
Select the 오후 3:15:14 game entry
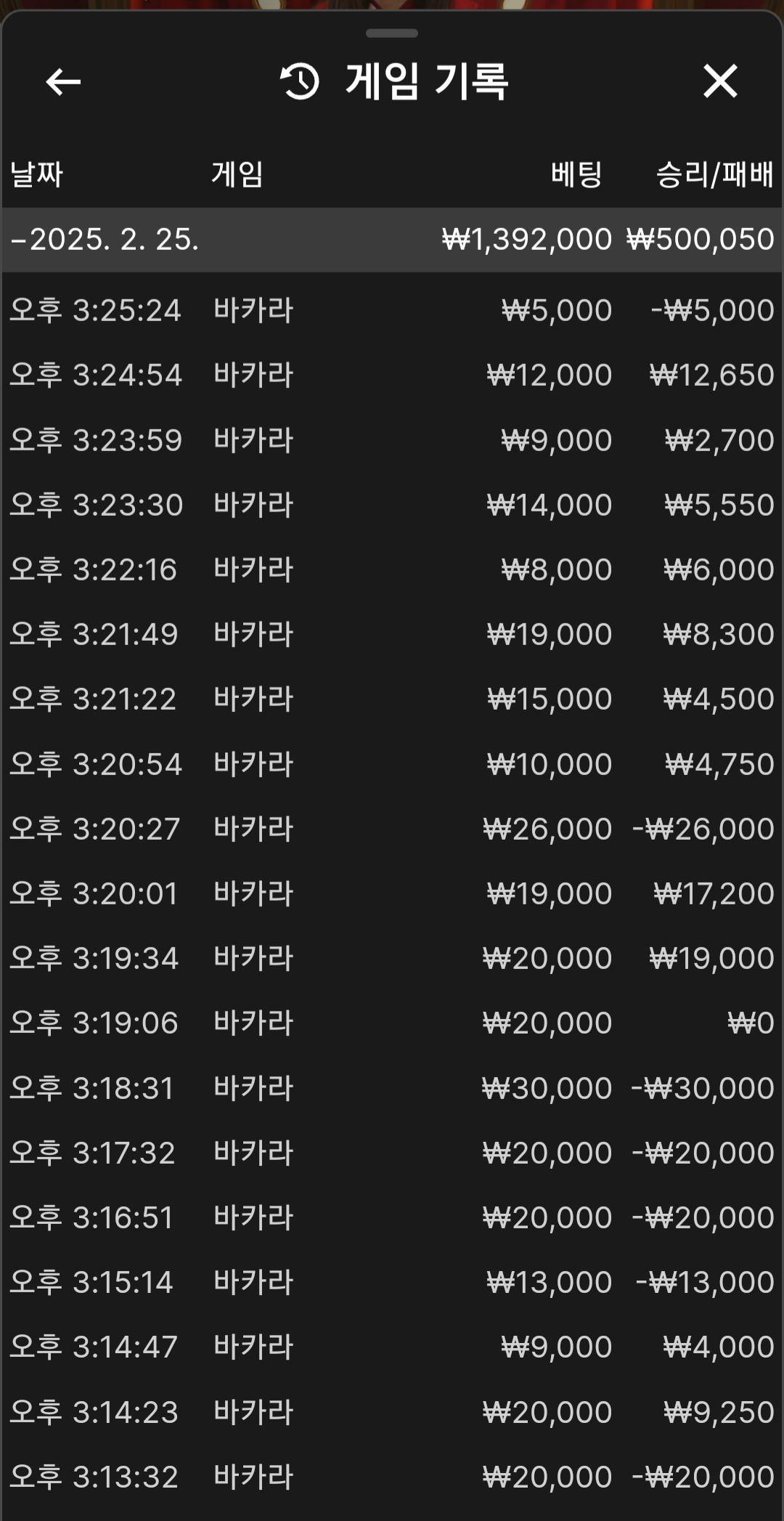(392, 1282)
